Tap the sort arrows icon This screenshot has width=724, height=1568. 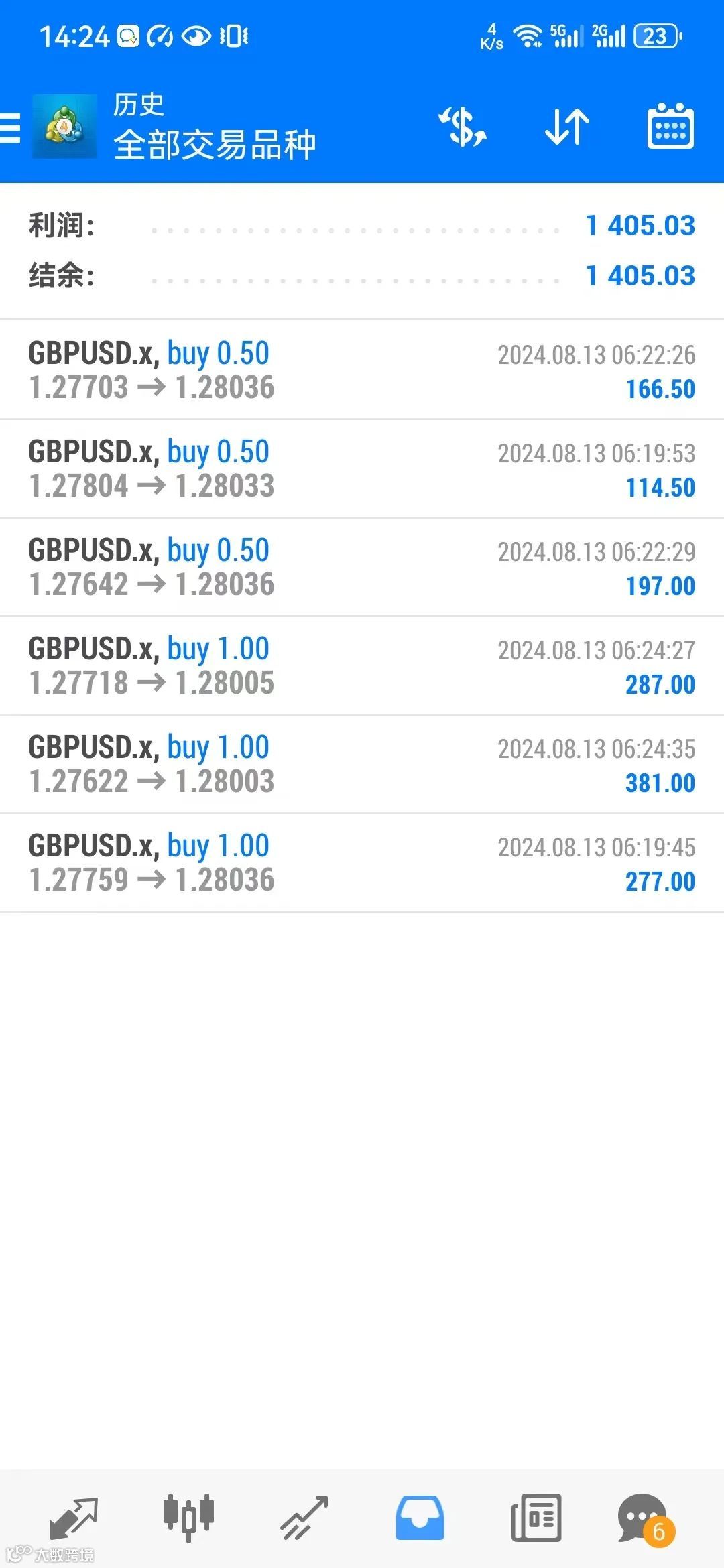coord(566,127)
